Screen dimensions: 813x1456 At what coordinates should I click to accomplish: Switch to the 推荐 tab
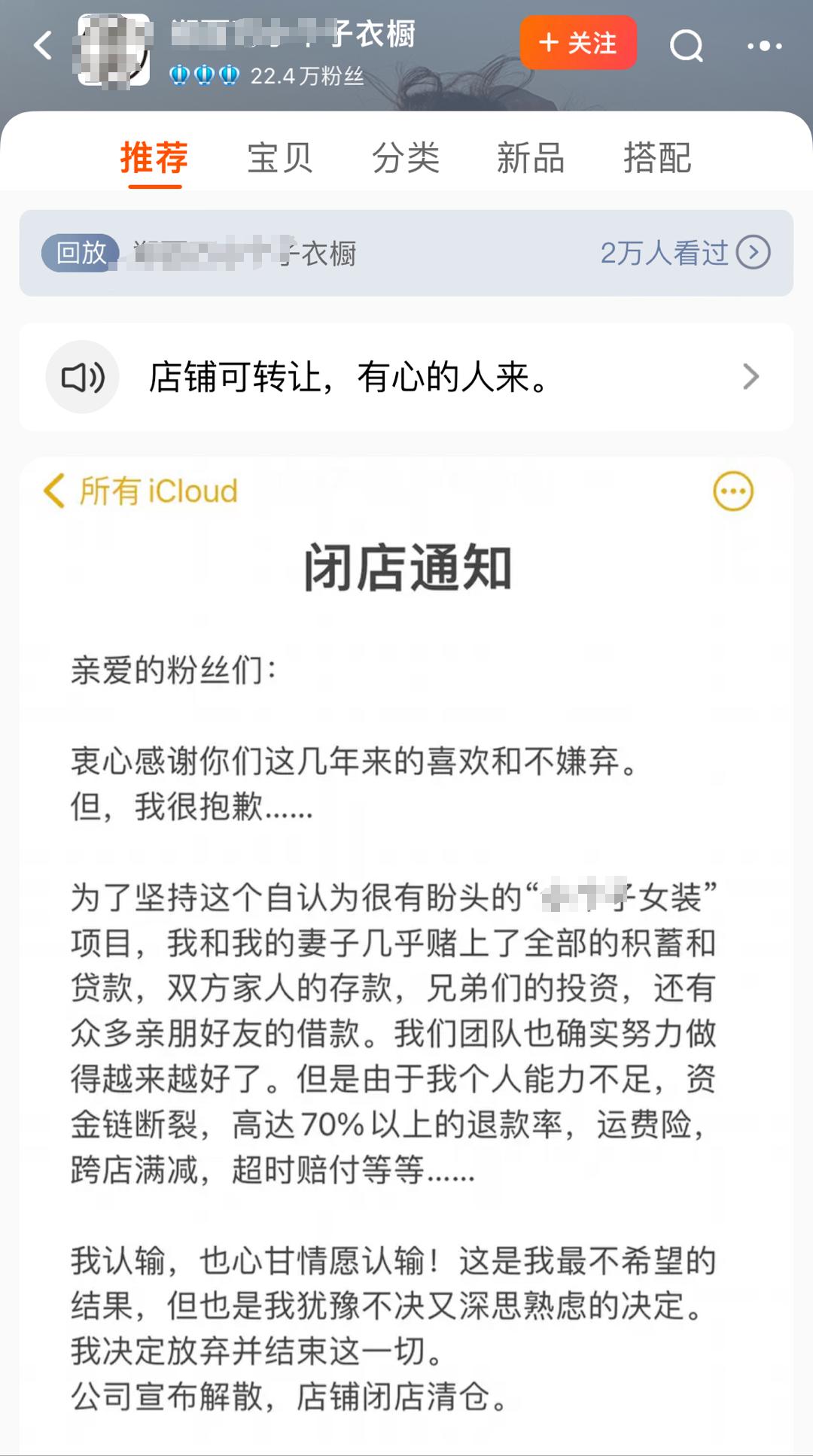pyautogui.click(x=154, y=158)
